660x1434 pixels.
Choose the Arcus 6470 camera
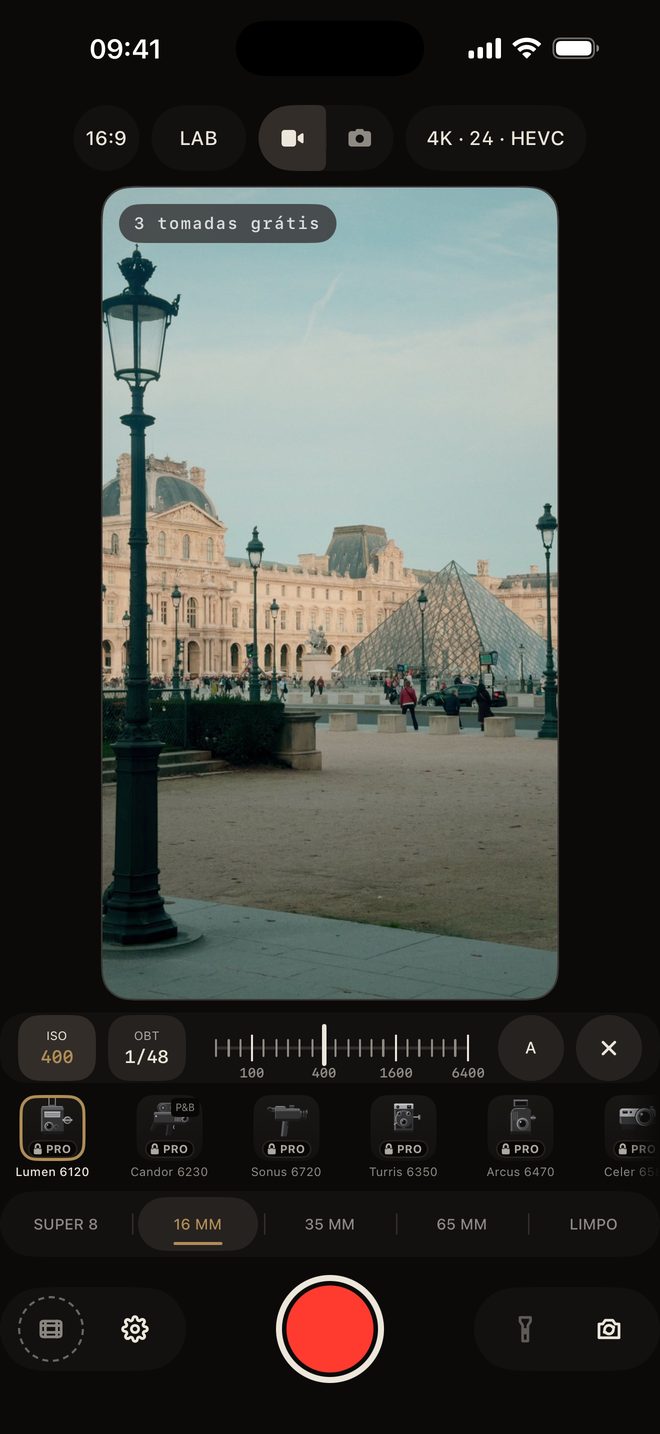[520, 1137]
